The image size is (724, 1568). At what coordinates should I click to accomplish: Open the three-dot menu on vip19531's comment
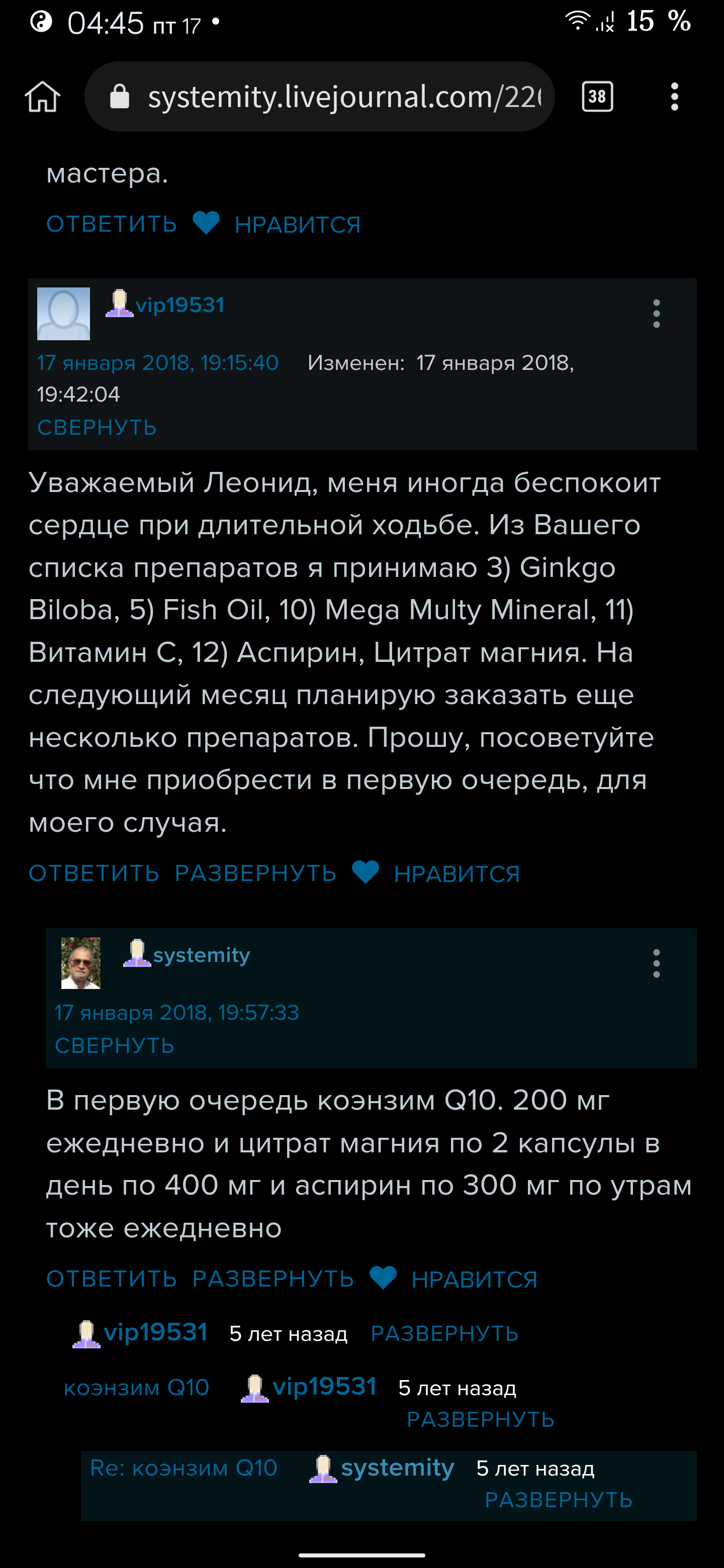click(656, 314)
